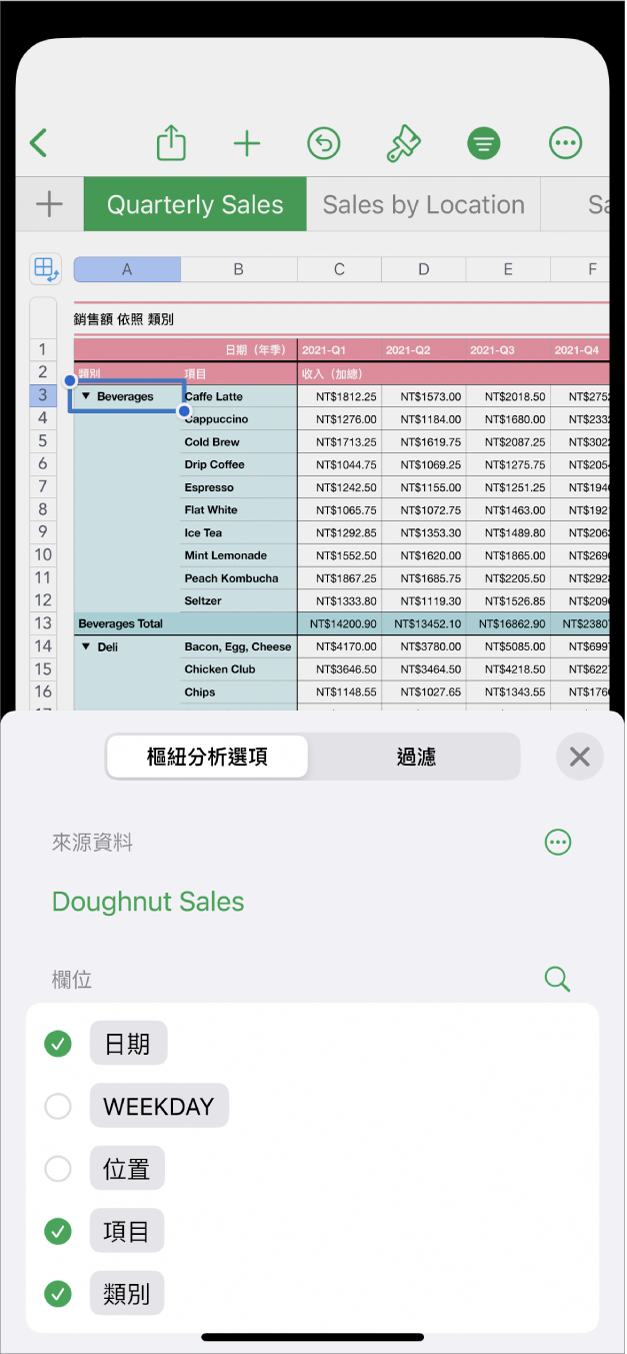627x1354 pixels.
Task: Close the pivot options panel
Action: pos(580,757)
